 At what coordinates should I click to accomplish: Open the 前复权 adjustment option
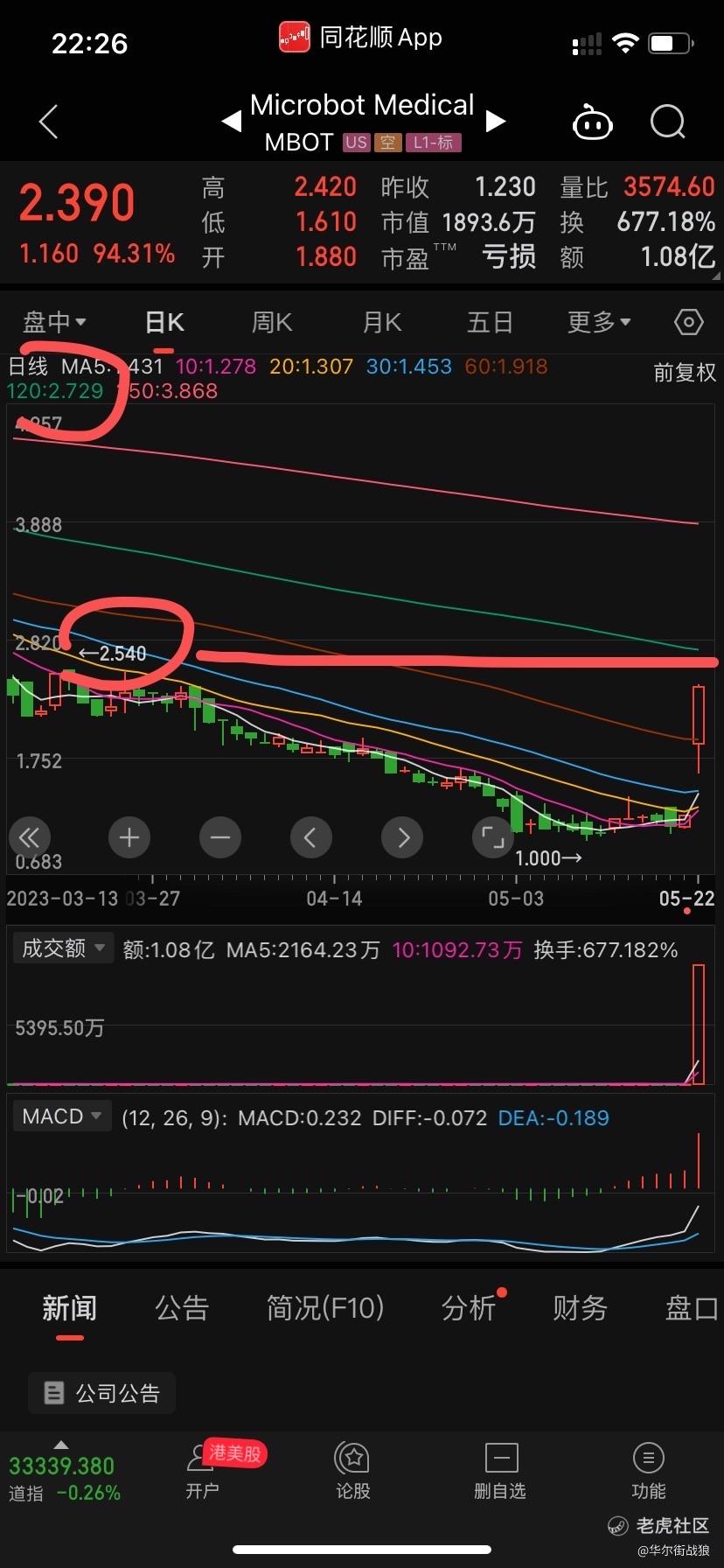pyautogui.click(x=685, y=373)
